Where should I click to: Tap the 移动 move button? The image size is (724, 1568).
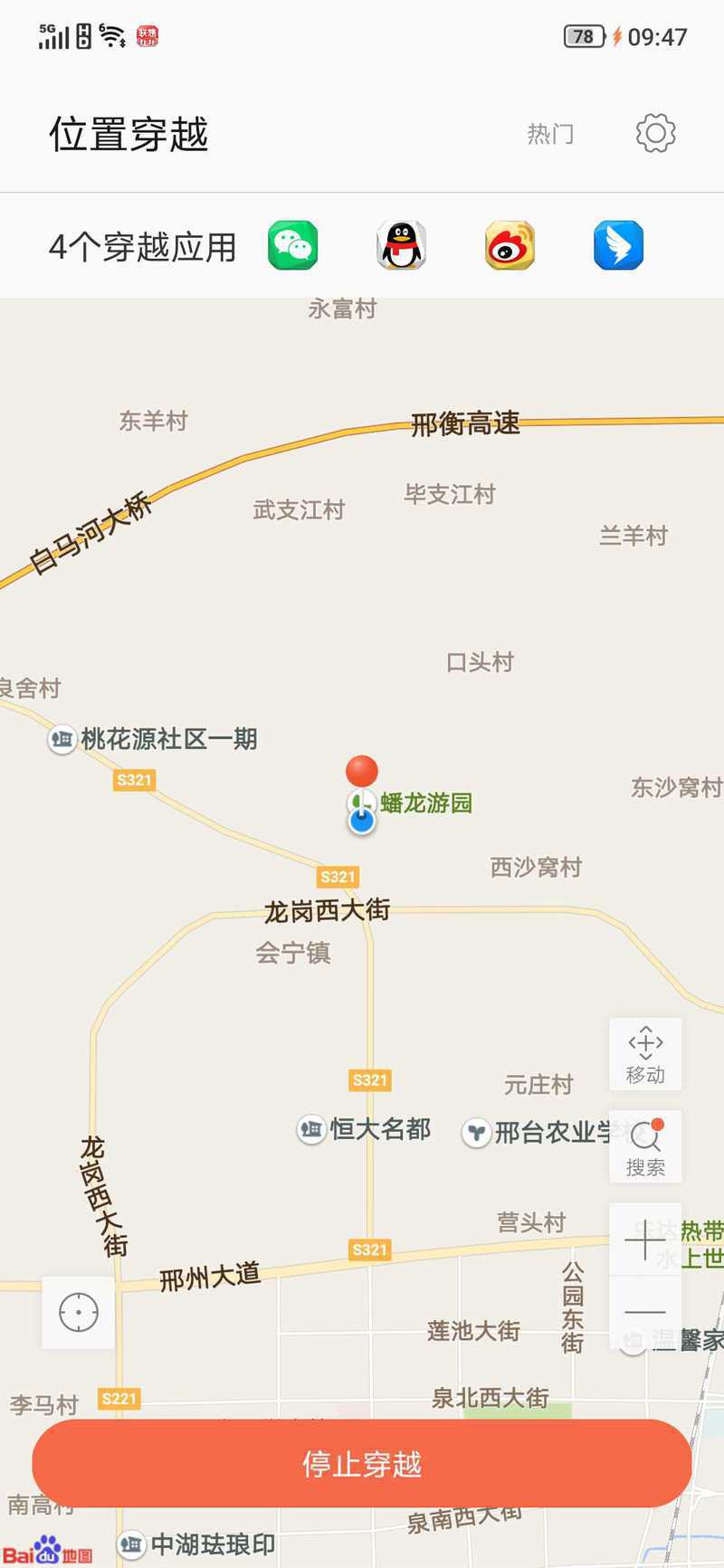click(645, 1054)
